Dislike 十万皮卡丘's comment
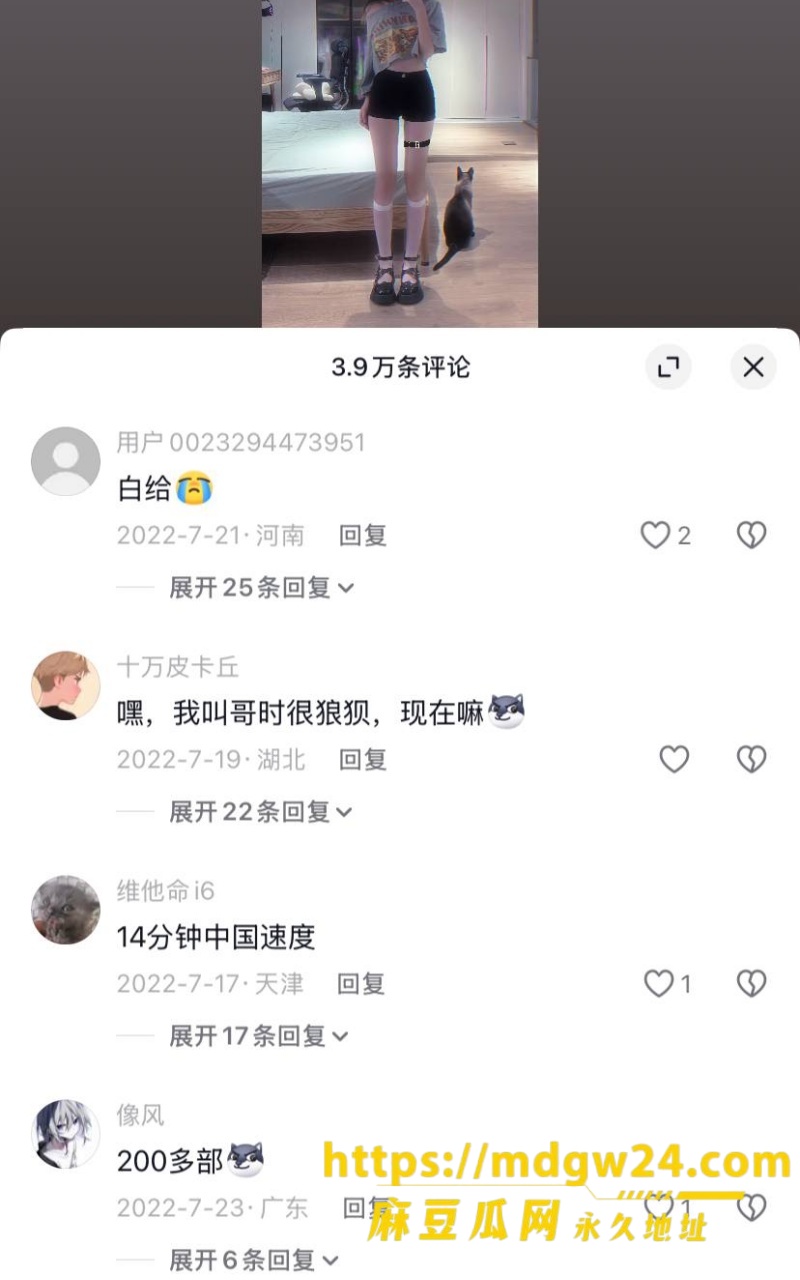Image resolution: width=800 pixels, height=1280 pixels. (x=751, y=760)
